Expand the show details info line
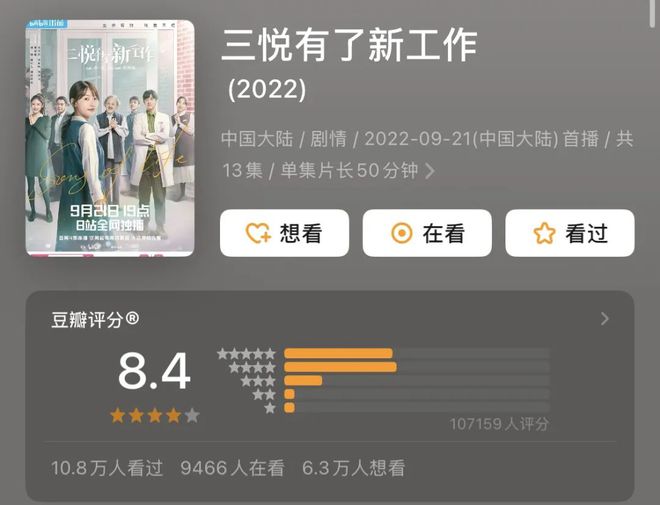The height and width of the screenshot is (505, 660). pyautogui.click(x=430, y=171)
